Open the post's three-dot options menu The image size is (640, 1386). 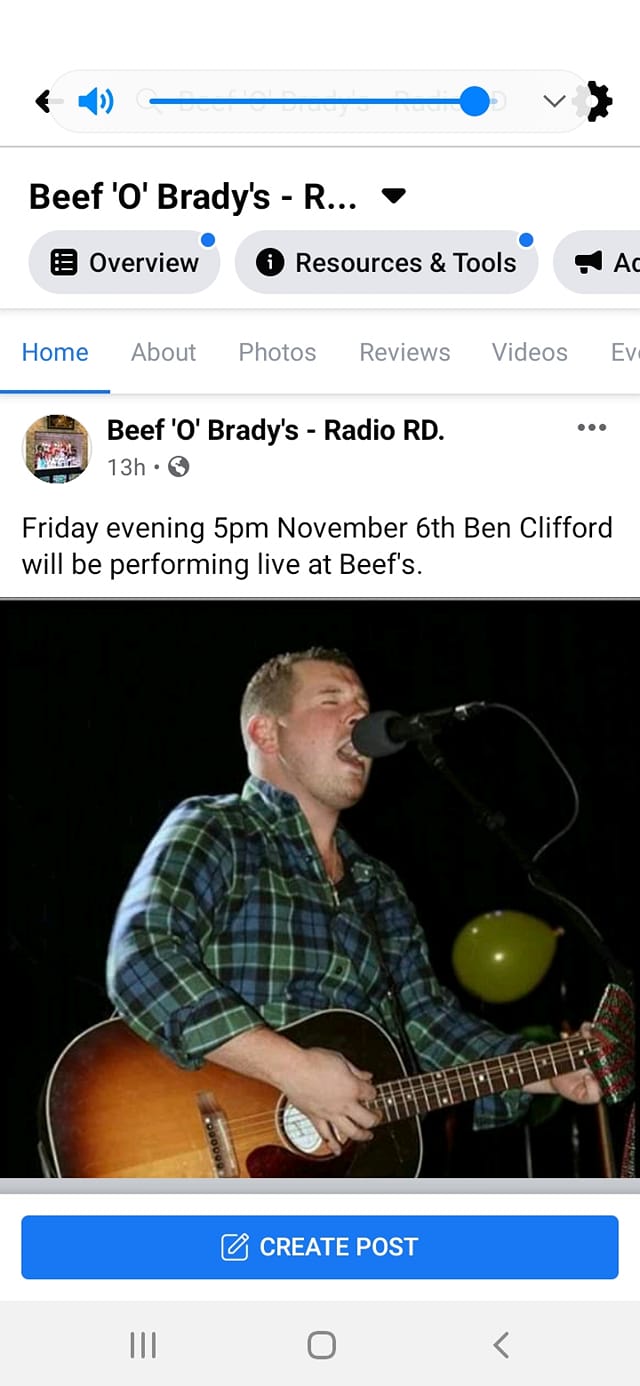click(x=592, y=428)
